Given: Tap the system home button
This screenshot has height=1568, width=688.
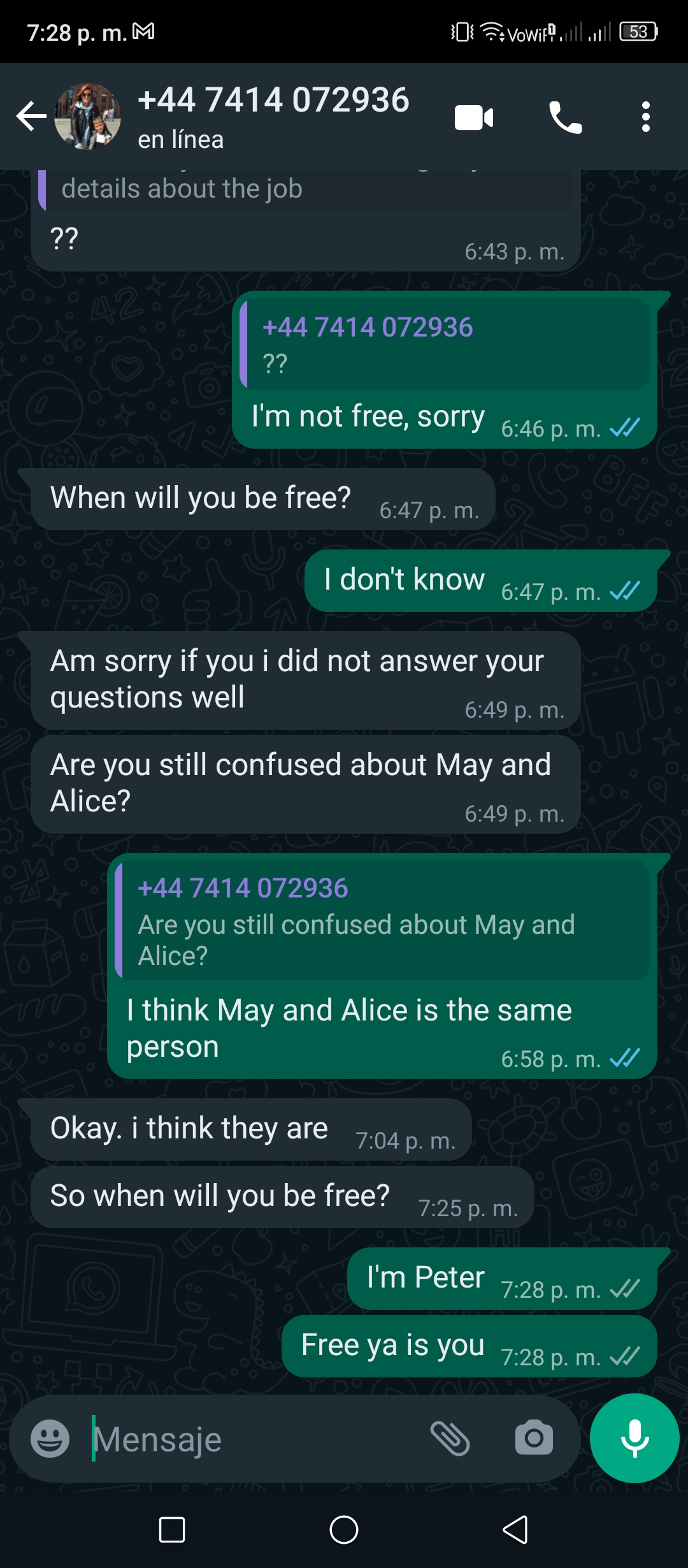Looking at the screenshot, I should click(344, 1530).
